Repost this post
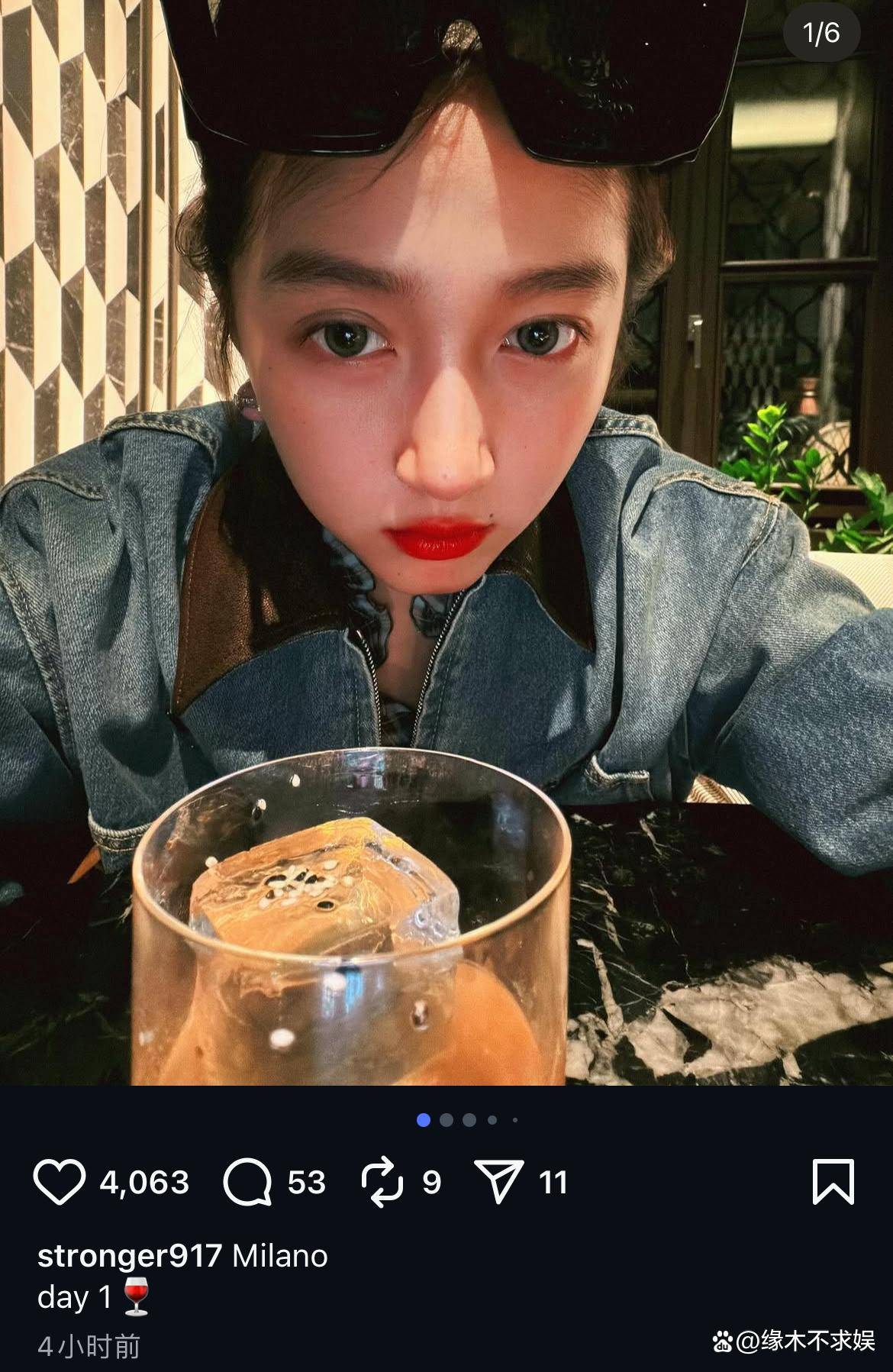This screenshot has height=1372, width=893. click(382, 1182)
